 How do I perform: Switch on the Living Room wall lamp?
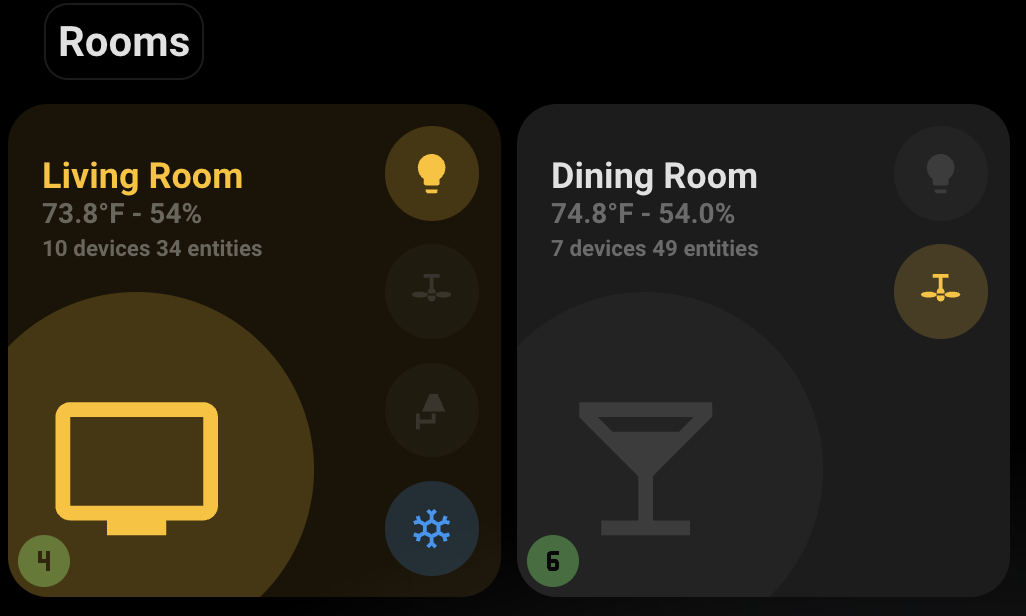coord(432,410)
